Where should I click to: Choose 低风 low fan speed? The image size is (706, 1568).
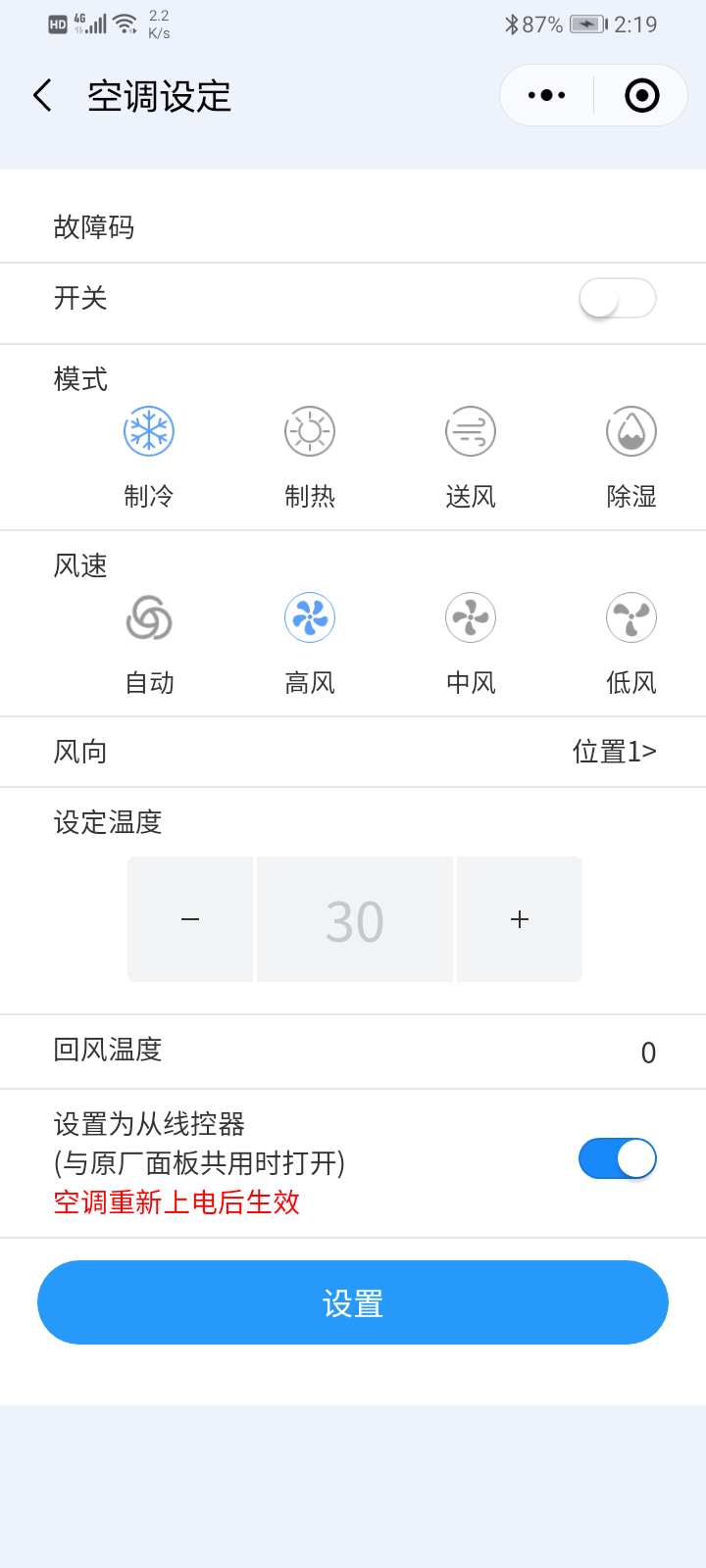[x=631, y=618]
